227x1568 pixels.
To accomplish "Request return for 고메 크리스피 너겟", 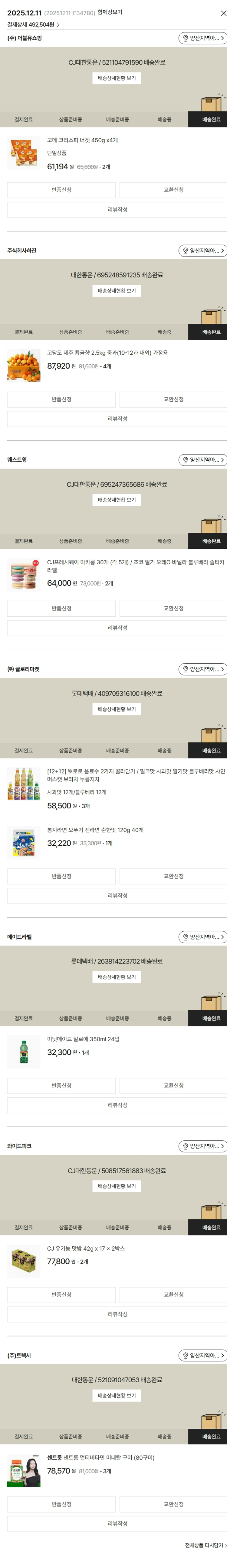I will click(61, 190).
